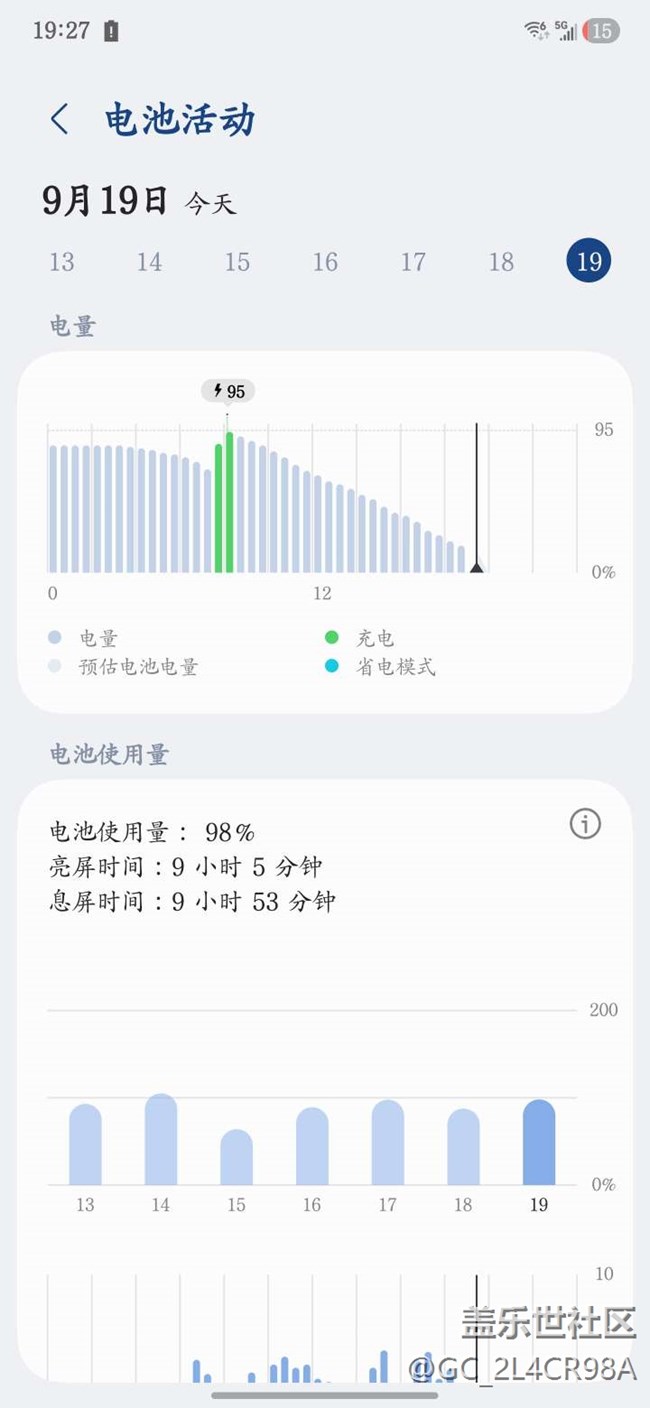The image size is (650, 1408).
Task: Switch to date 14 in the date row
Action: pos(149,262)
